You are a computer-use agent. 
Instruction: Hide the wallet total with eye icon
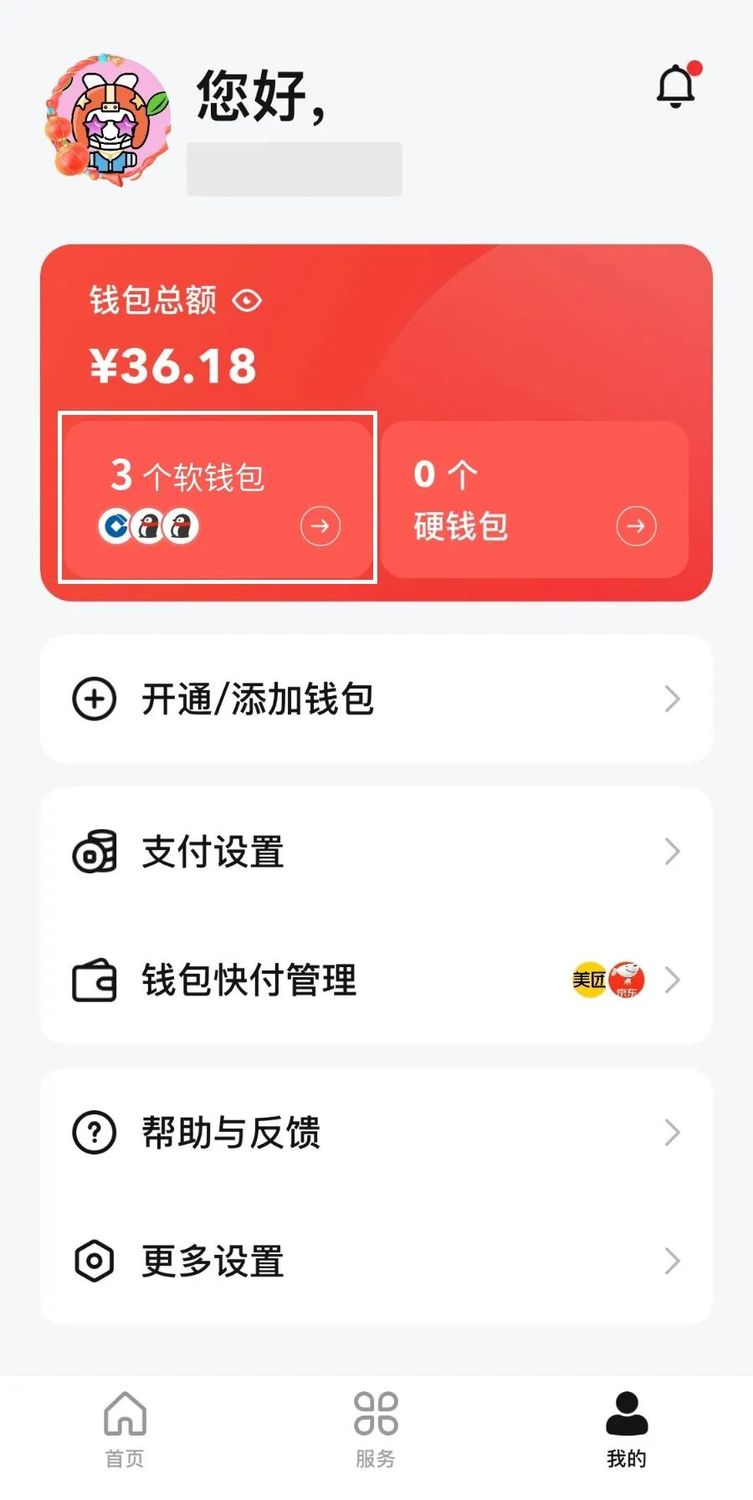click(x=247, y=300)
